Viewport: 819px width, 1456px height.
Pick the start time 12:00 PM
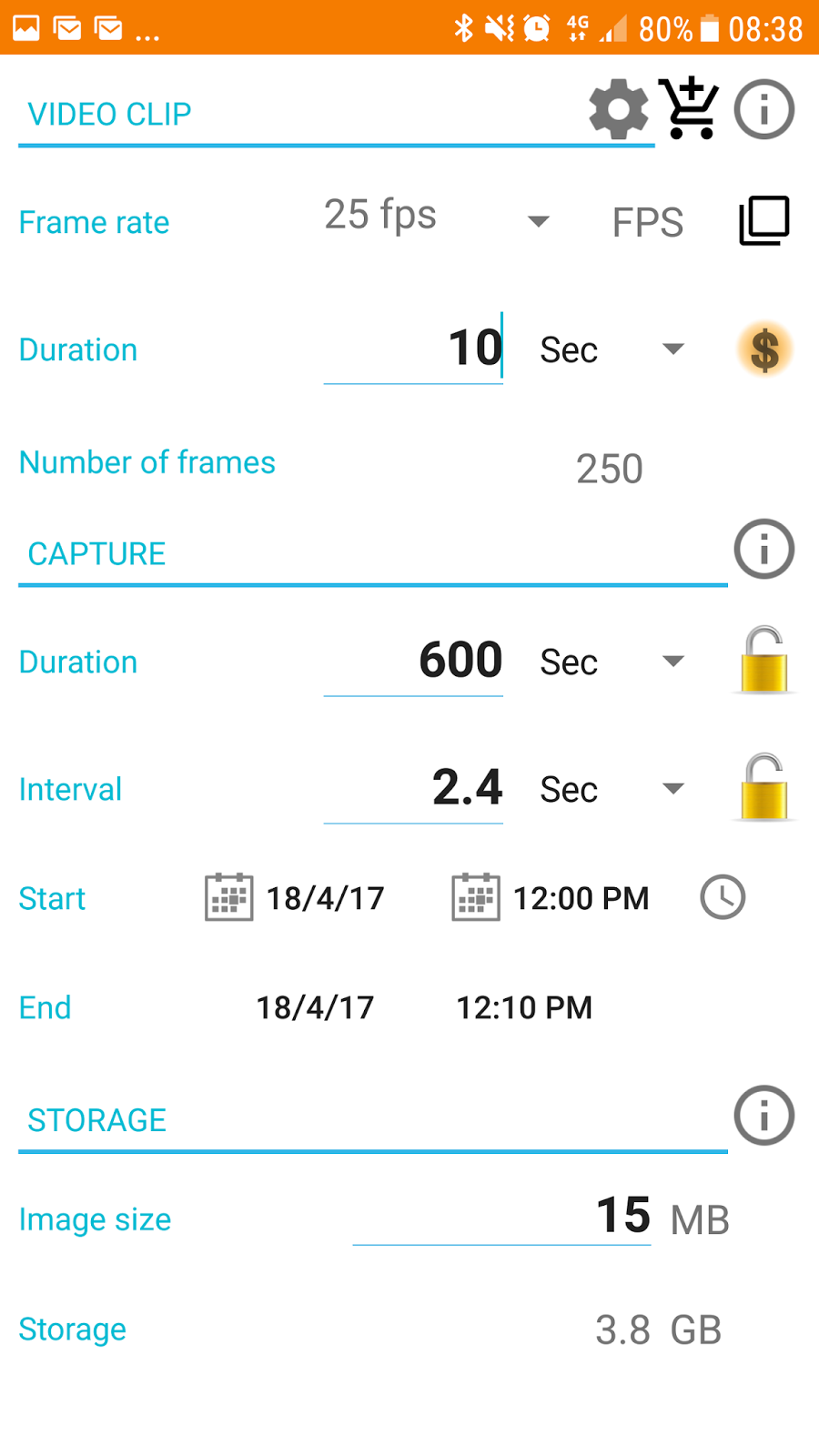pyautogui.click(x=551, y=898)
